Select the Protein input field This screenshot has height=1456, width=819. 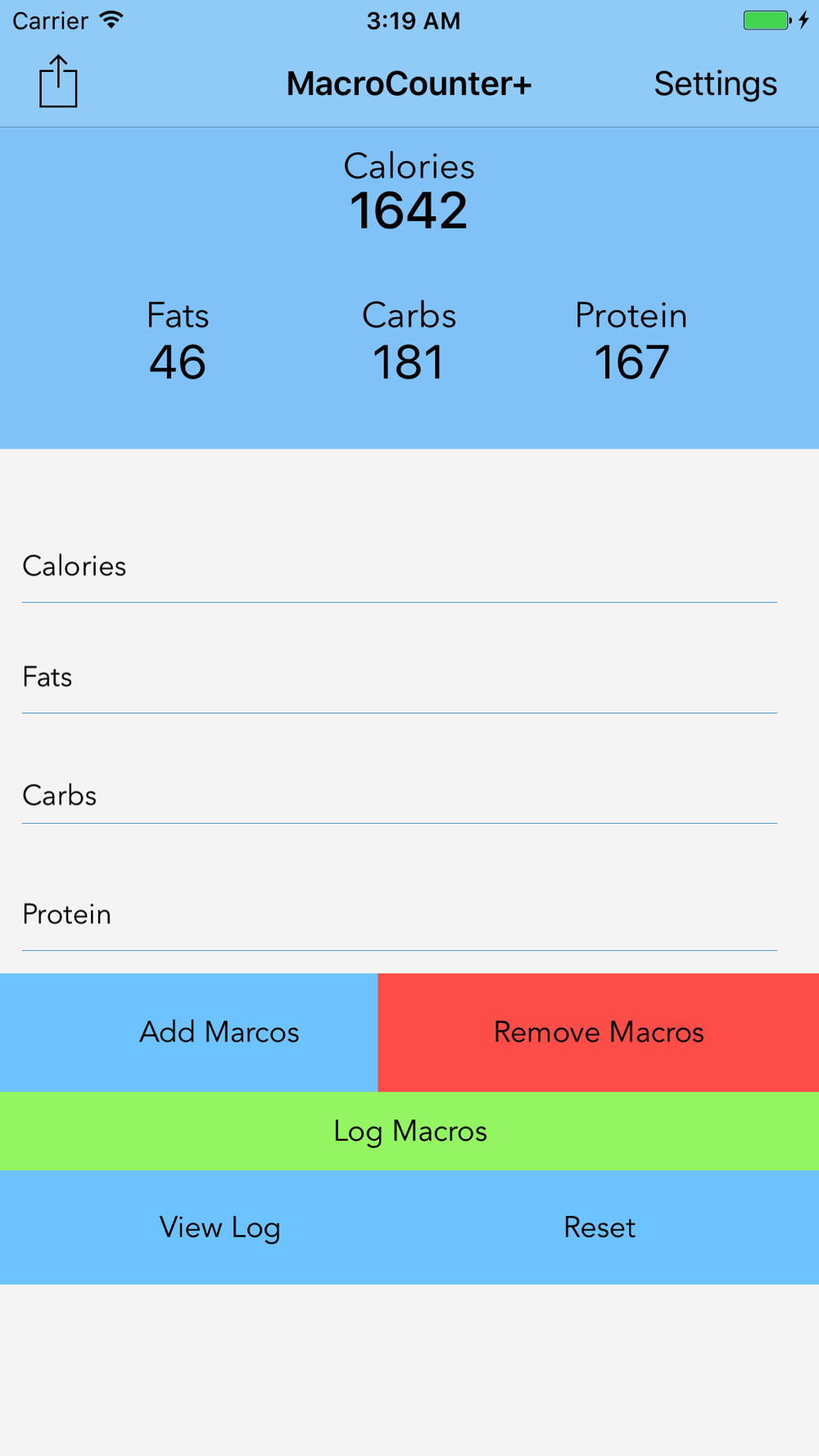click(x=400, y=914)
